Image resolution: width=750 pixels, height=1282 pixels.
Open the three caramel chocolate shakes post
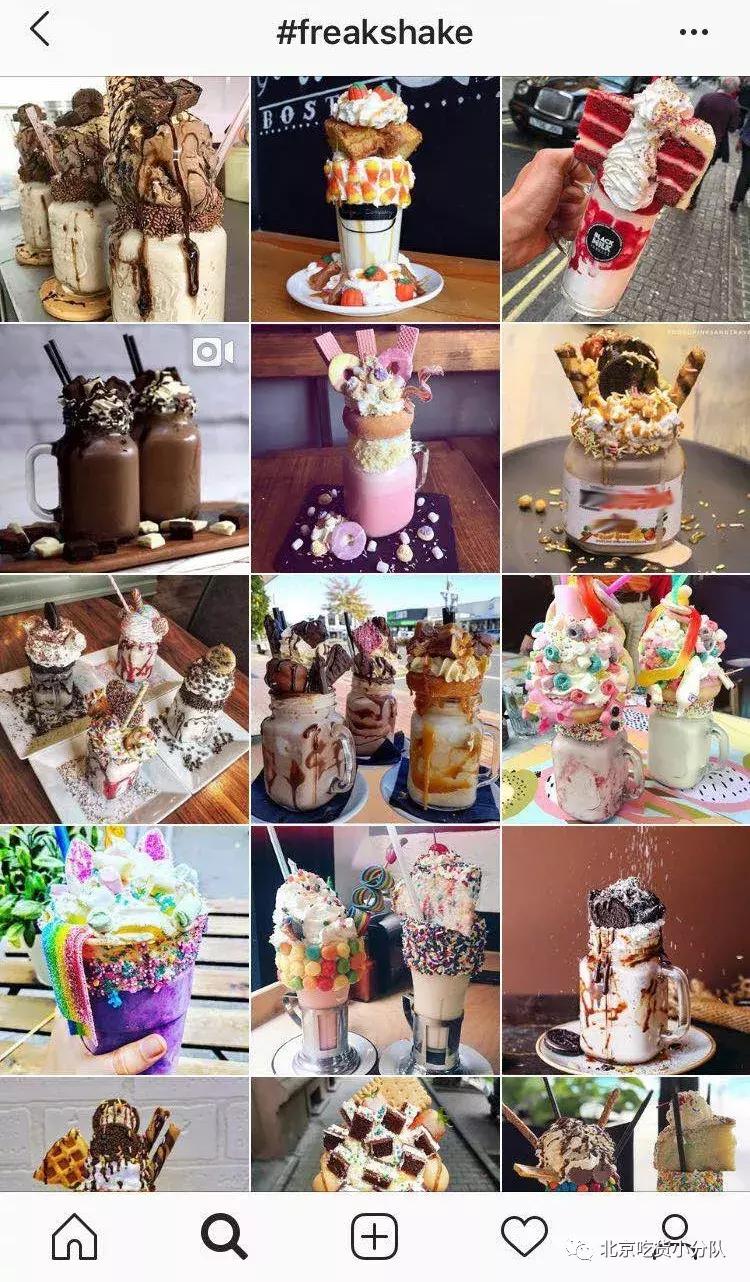pos(375,699)
